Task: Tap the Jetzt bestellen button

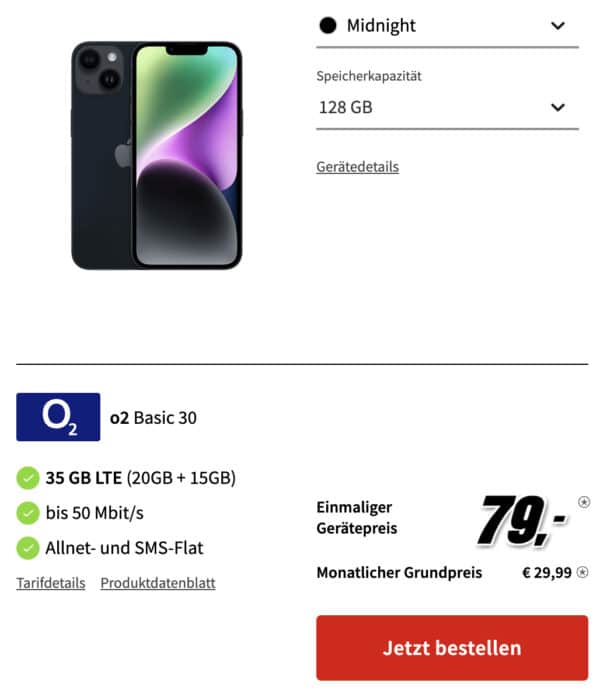Action: coord(452,648)
